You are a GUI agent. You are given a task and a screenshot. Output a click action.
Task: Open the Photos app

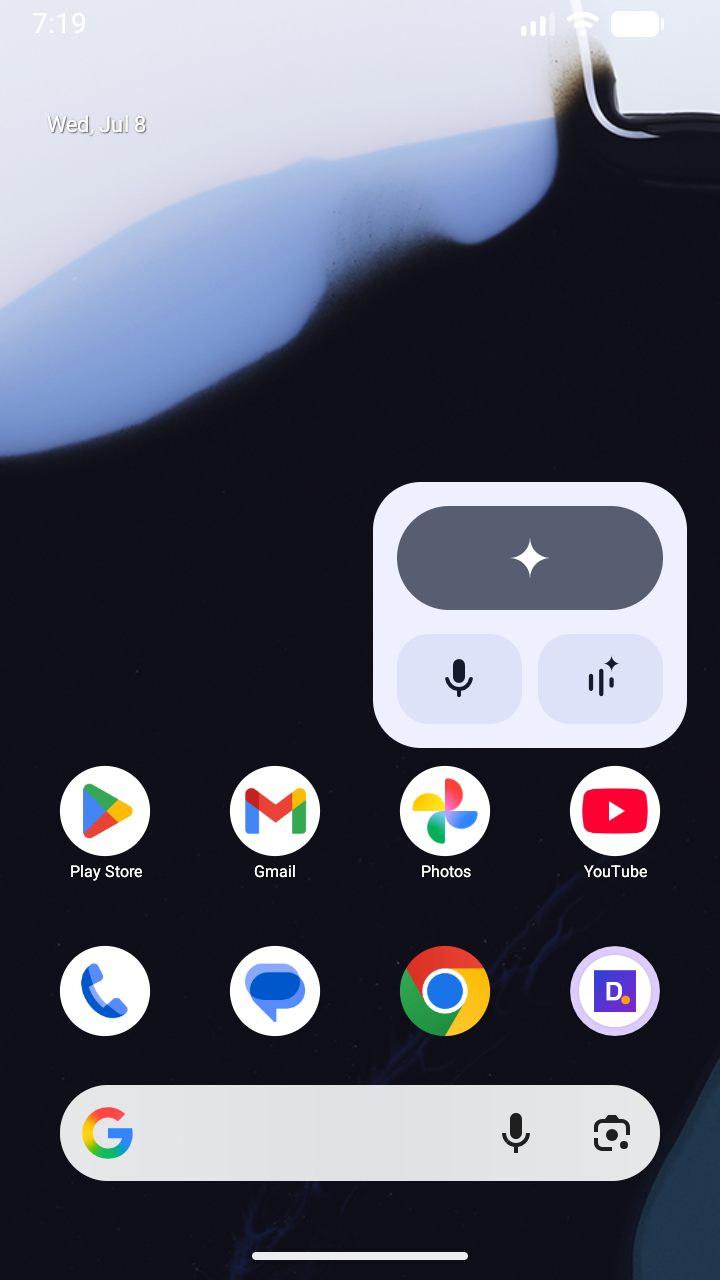point(445,811)
